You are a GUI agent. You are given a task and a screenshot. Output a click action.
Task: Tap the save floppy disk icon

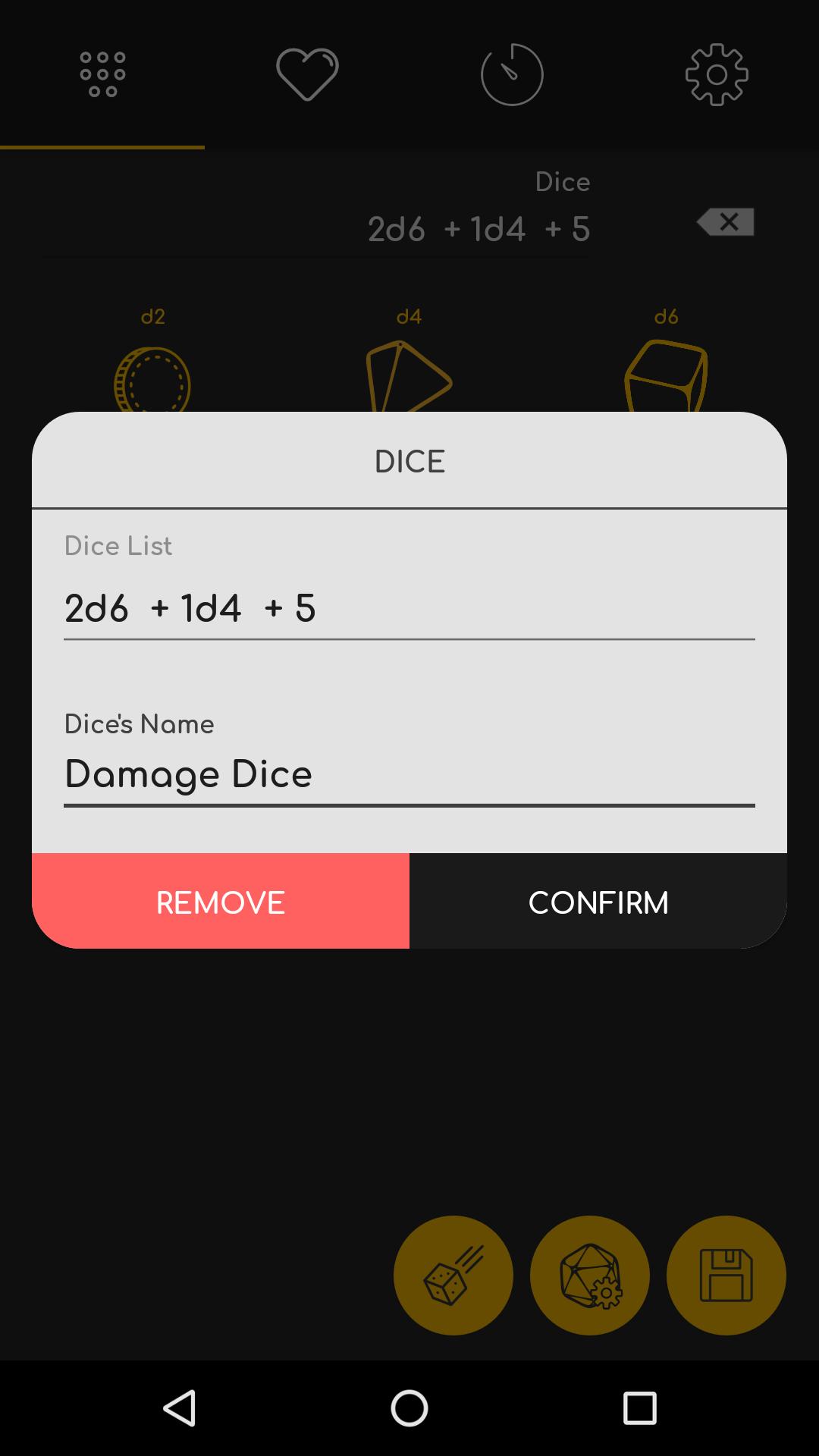click(x=726, y=1276)
